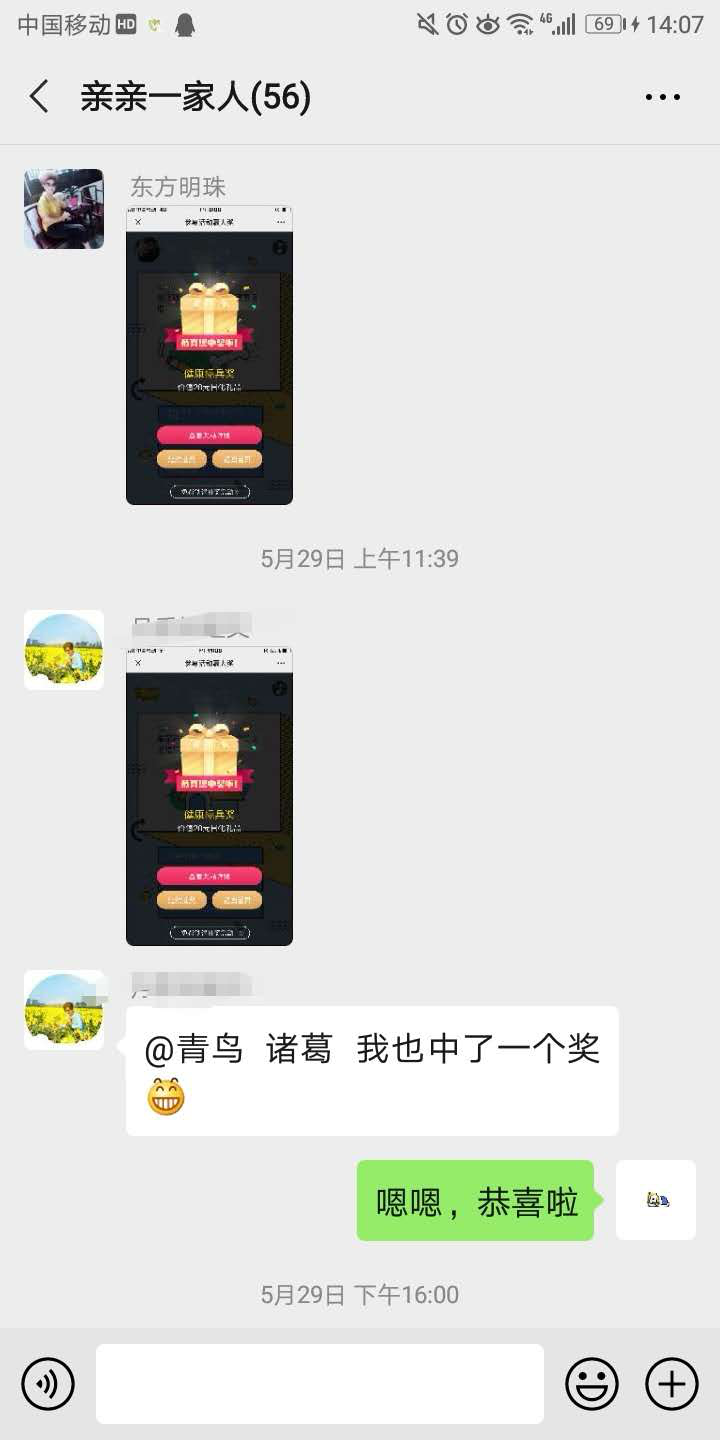
Task: Open the emoji sticker panel
Action: point(592,1384)
